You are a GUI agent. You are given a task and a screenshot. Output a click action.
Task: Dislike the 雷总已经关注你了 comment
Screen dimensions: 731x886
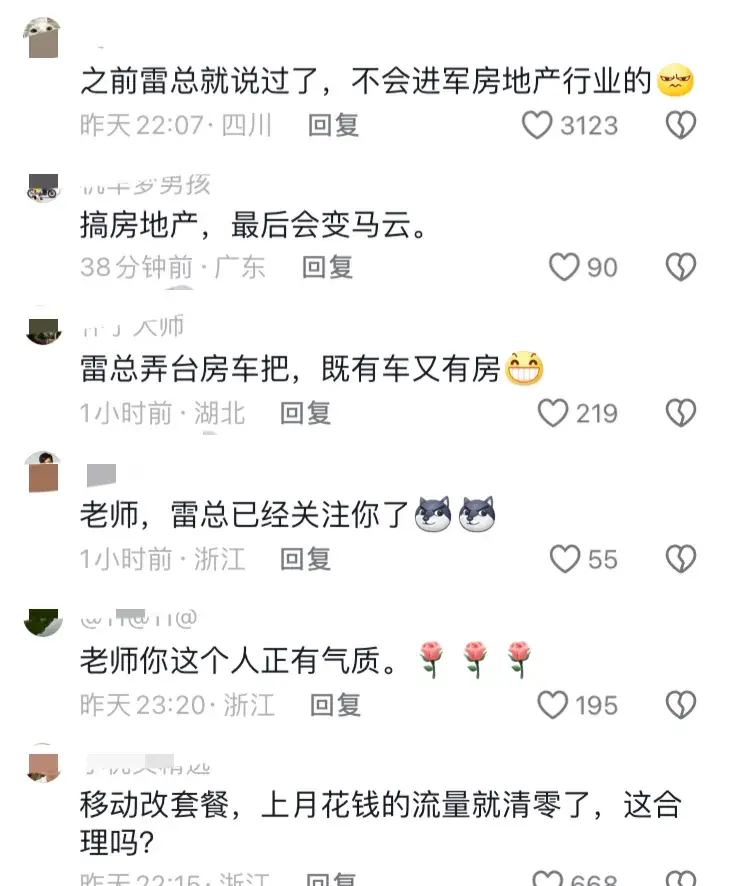pos(681,559)
